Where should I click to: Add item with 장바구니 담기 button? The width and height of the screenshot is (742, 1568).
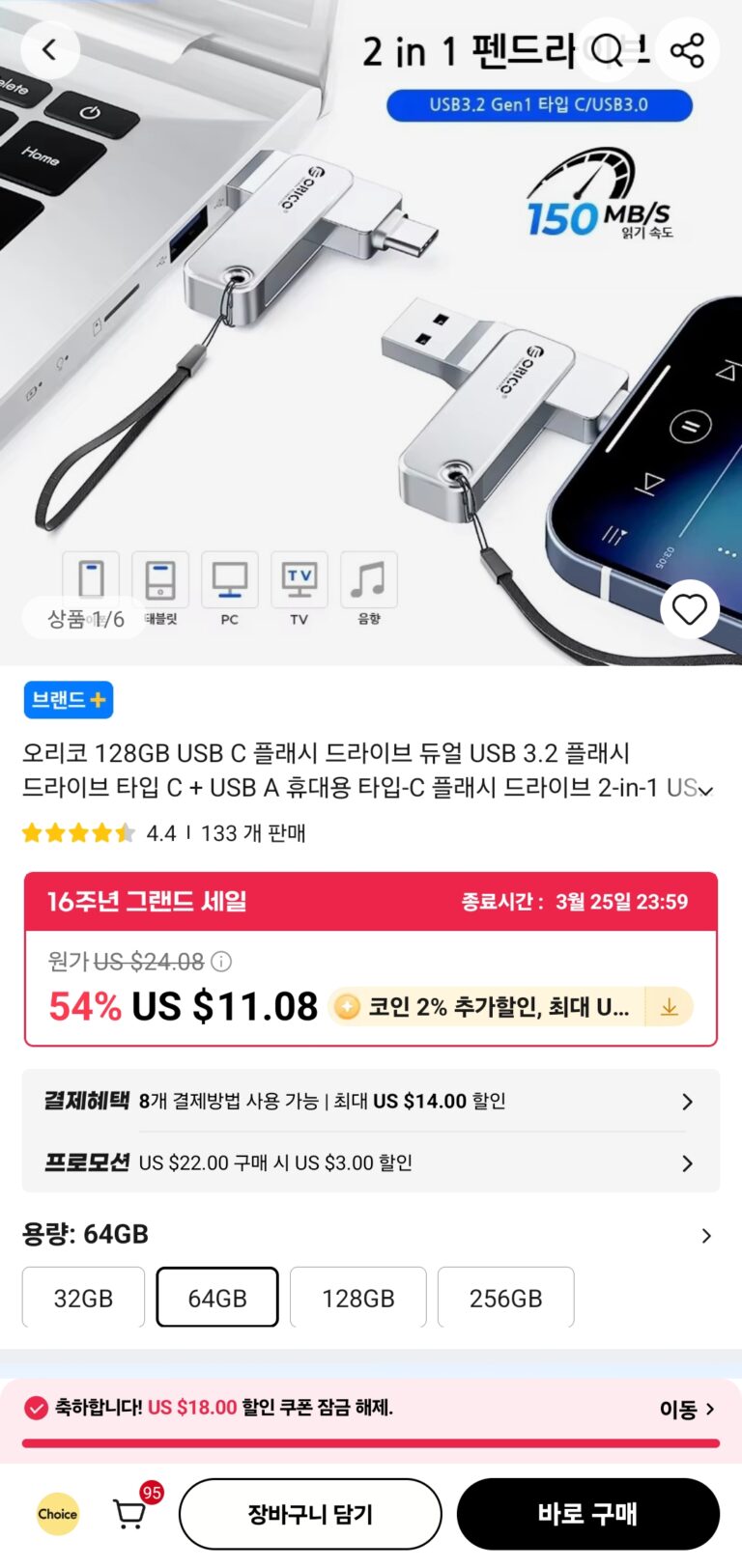(x=310, y=1514)
